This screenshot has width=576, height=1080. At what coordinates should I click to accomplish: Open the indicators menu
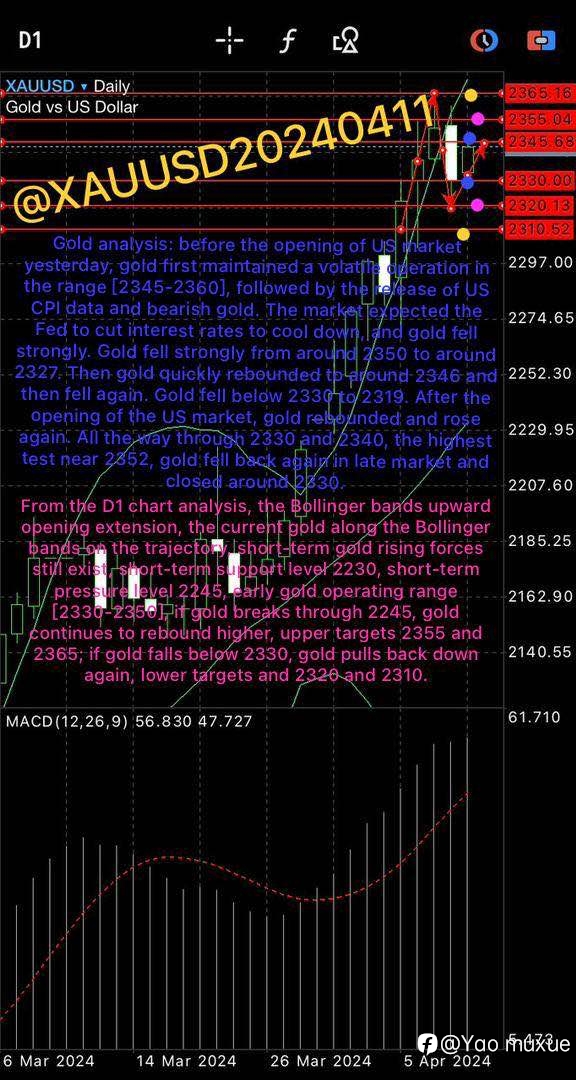coord(287,41)
